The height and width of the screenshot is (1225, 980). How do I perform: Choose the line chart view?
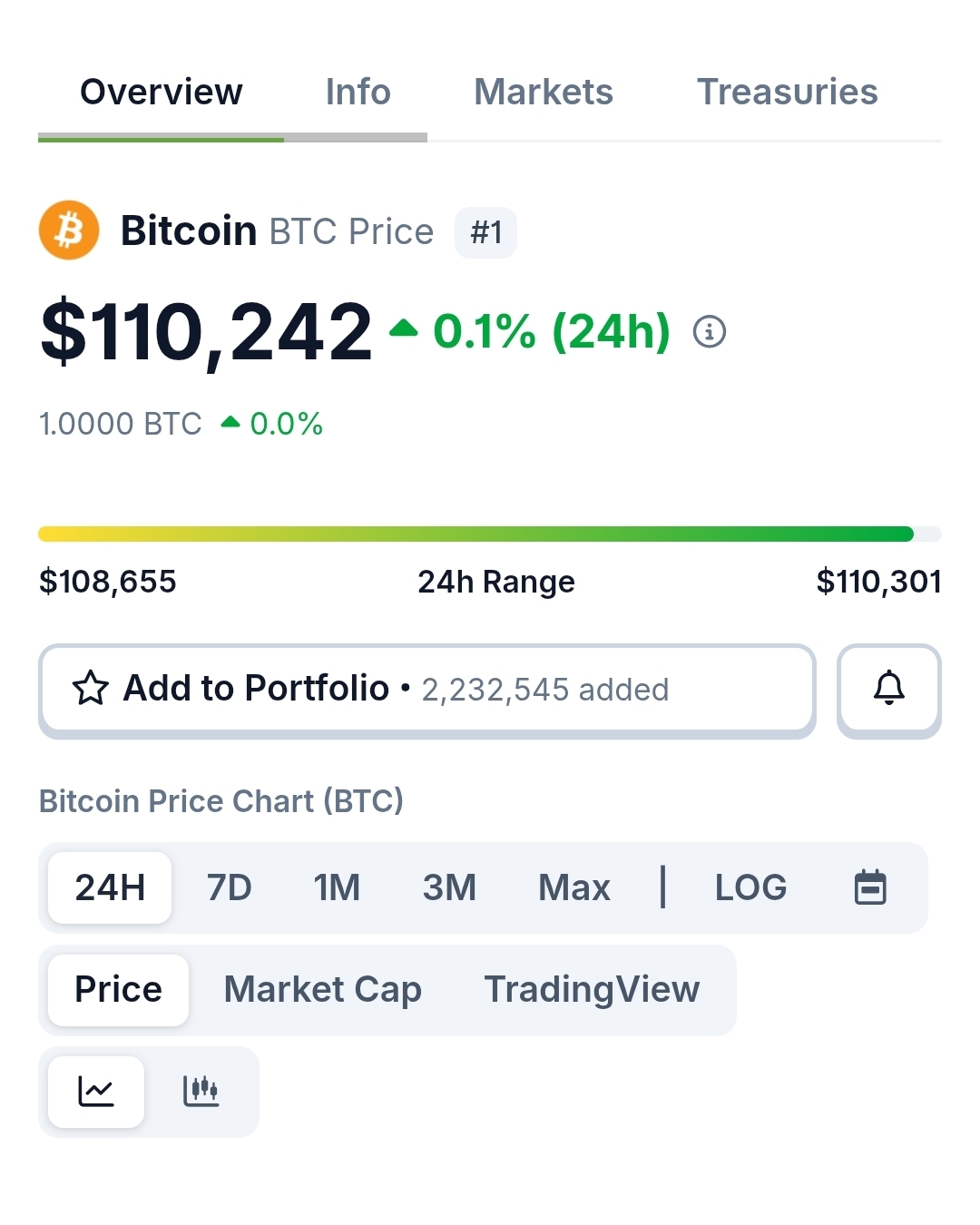(96, 1092)
